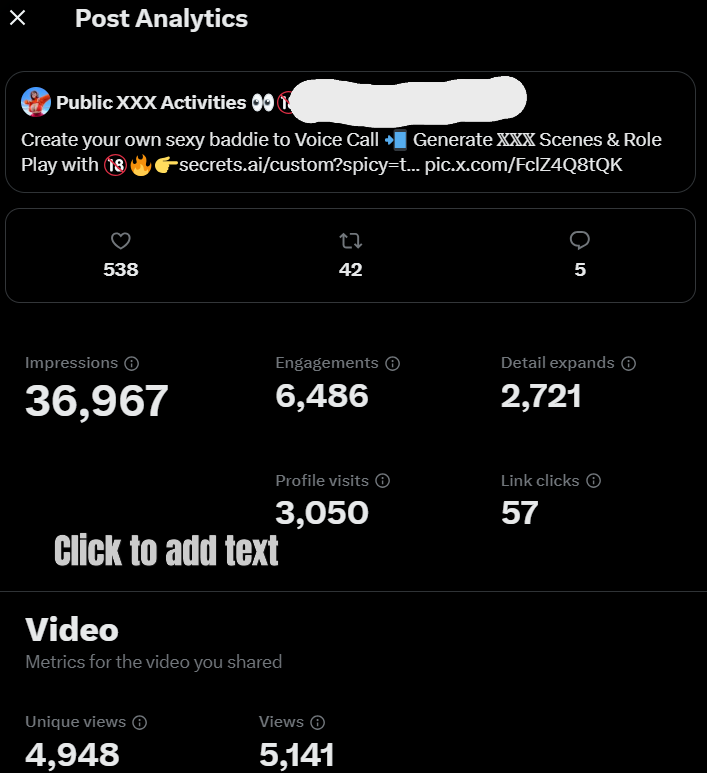Show info about Profile visits

coord(382,481)
